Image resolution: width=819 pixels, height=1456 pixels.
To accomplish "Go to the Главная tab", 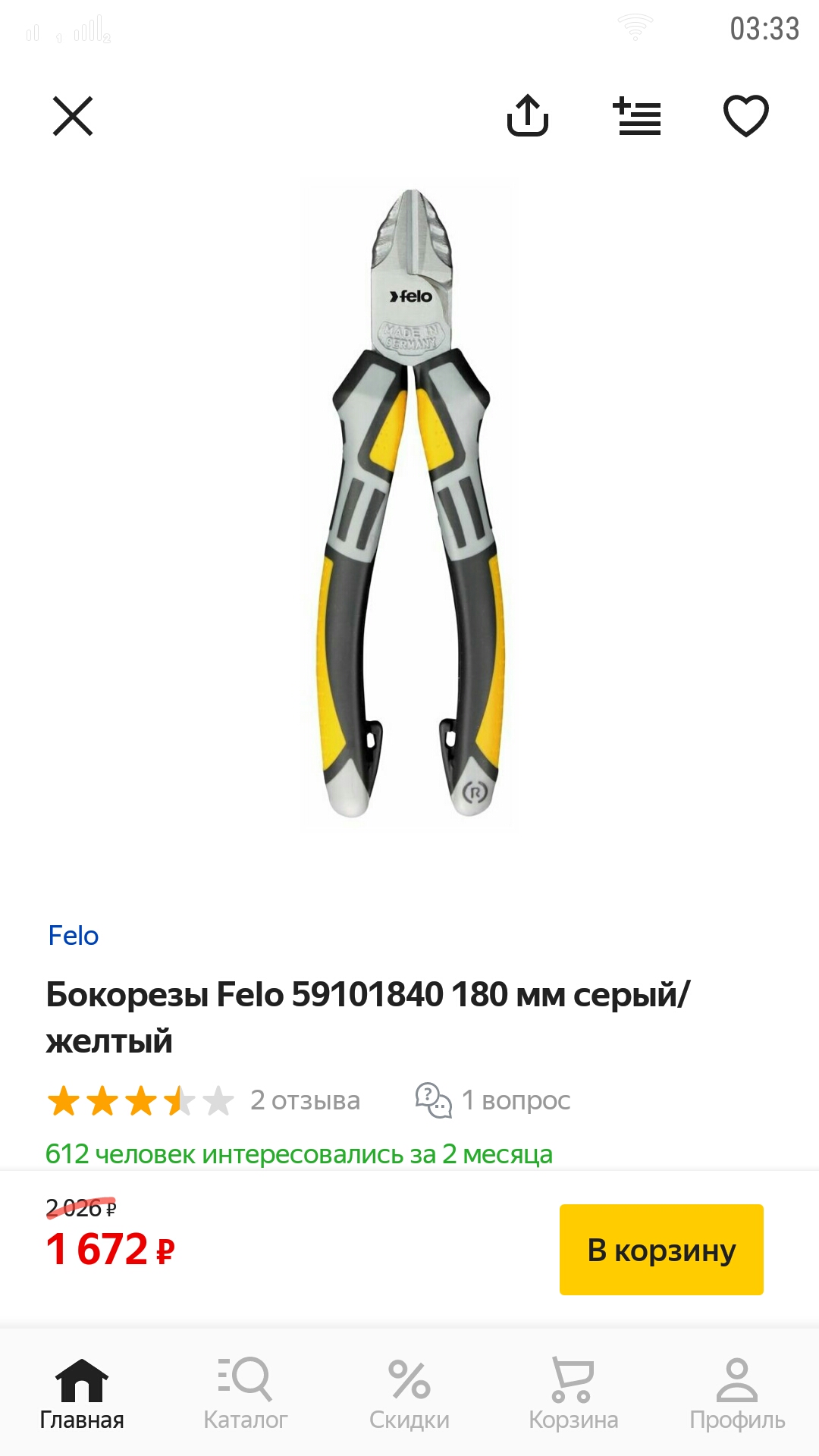I will [82, 1395].
